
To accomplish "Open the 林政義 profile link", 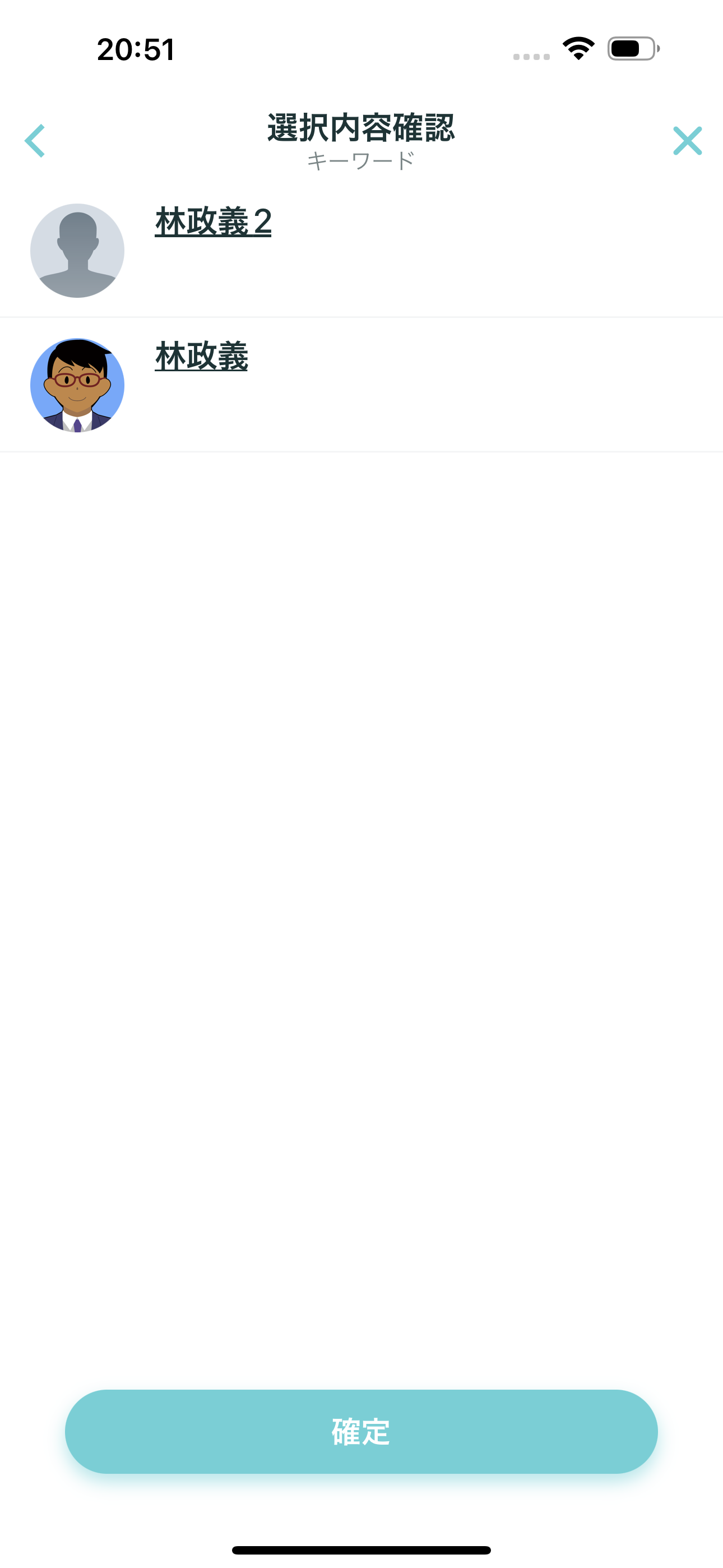I will (x=201, y=356).
